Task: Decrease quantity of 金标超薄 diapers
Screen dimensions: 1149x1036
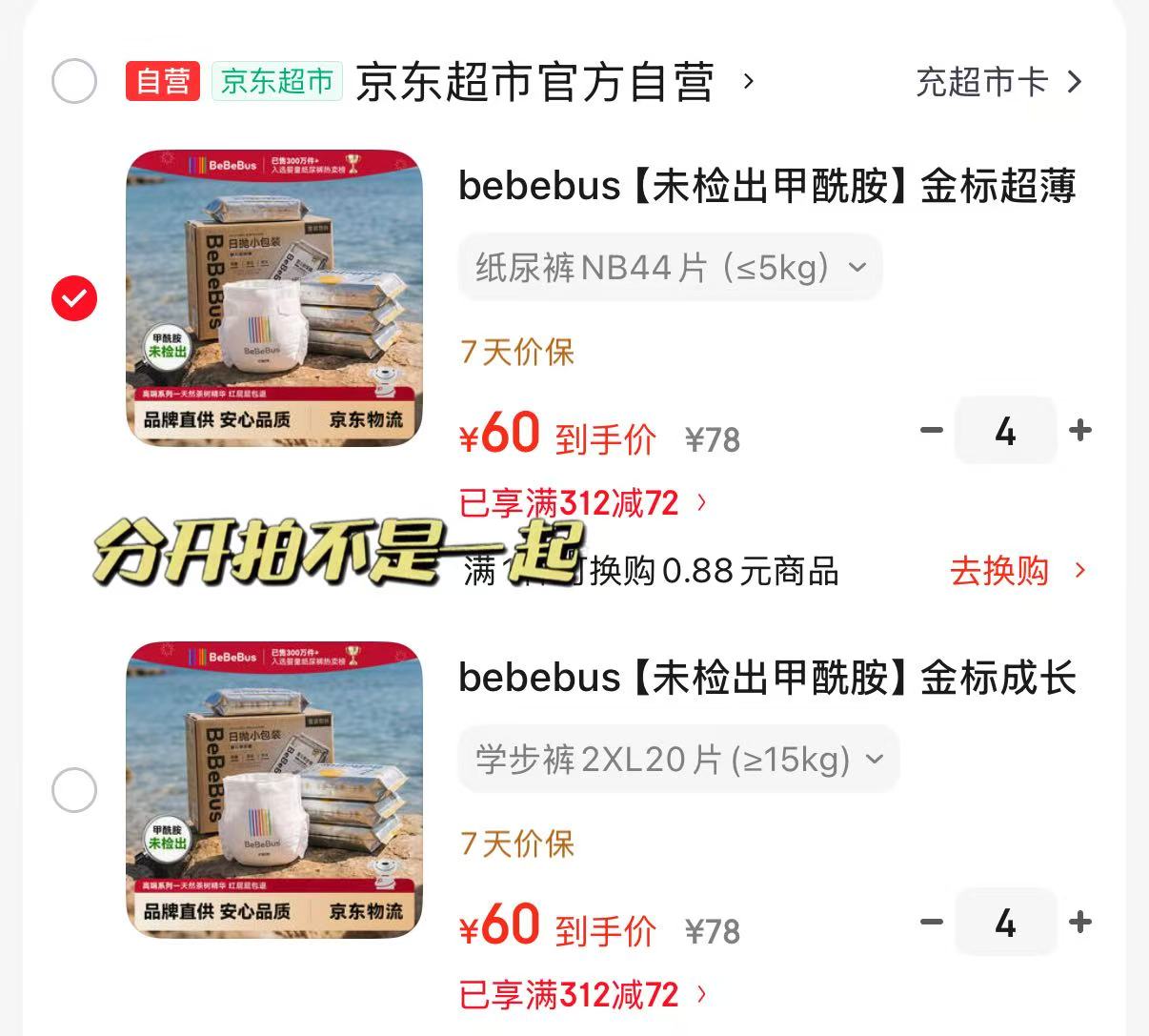Action: pos(931,431)
